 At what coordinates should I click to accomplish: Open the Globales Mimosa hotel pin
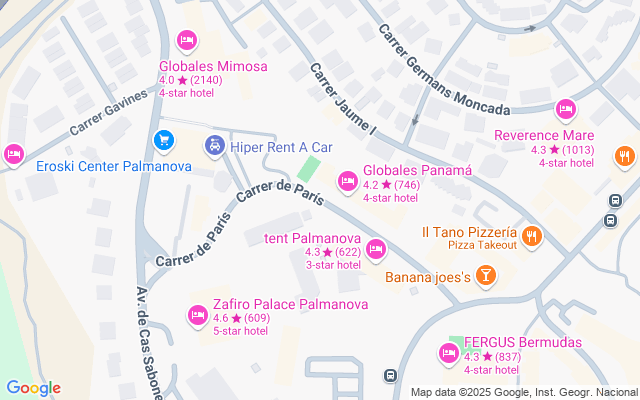click(185, 40)
